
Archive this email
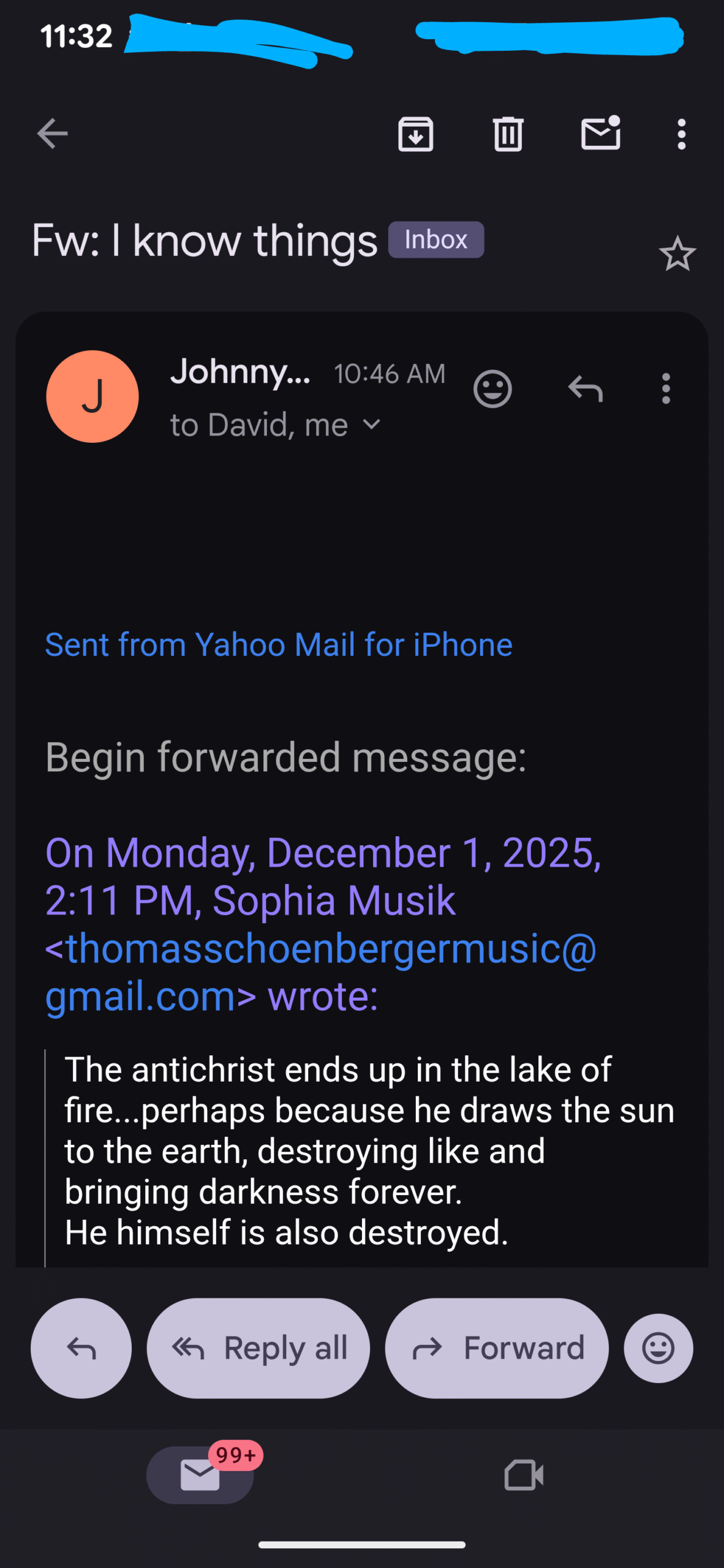click(x=416, y=134)
